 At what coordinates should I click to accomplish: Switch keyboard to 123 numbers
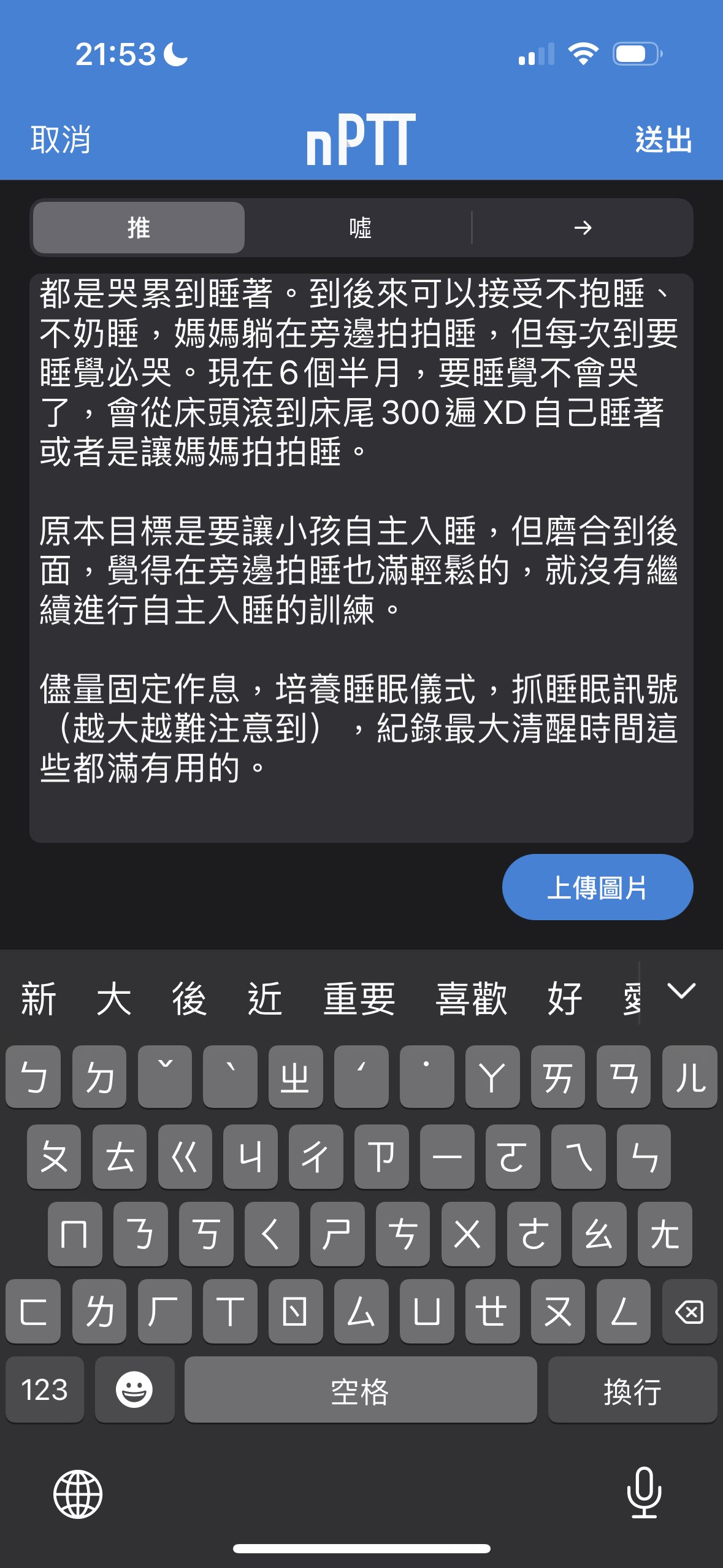click(x=44, y=1389)
